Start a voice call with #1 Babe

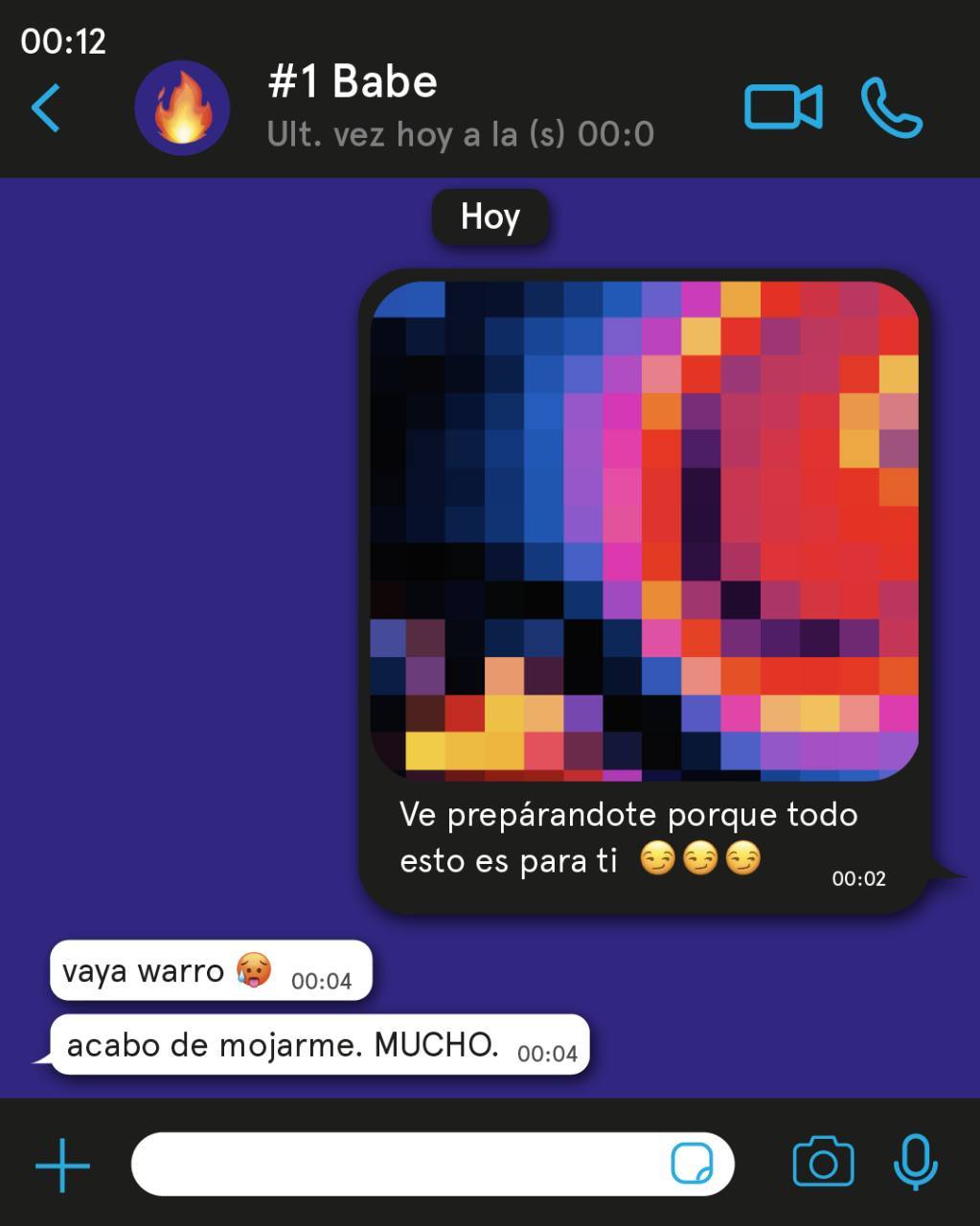[891, 107]
